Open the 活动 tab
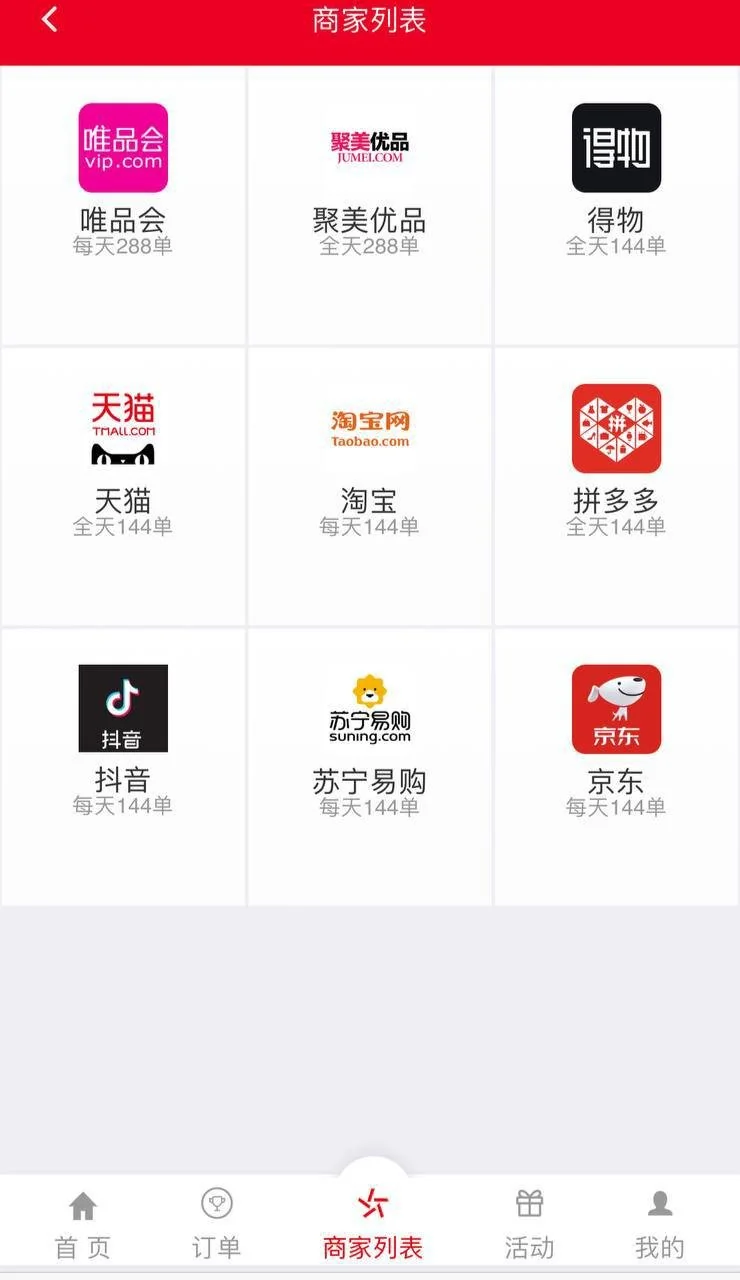Viewport: 740px width, 1280px height. 529,1224
